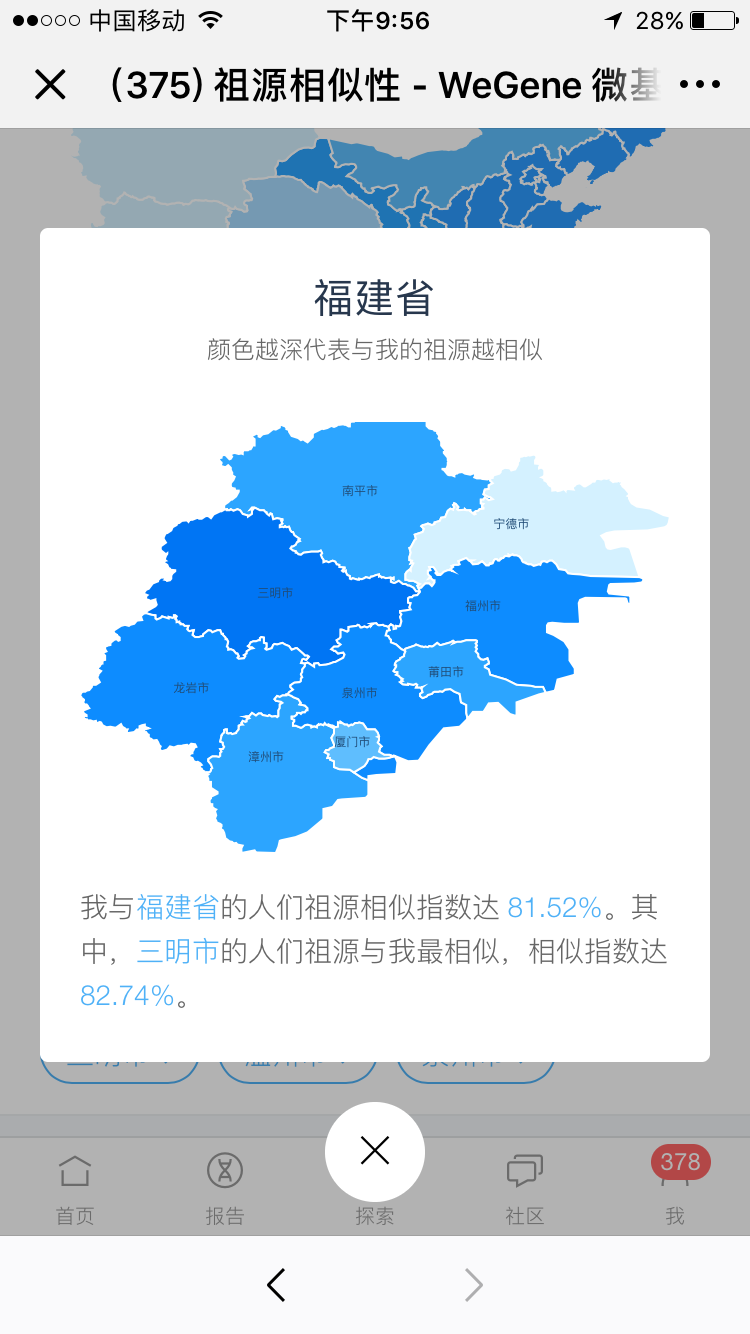Select 福州市 region on the map
This screenshot has width=750, height=1334.
(x=483, y=605)
